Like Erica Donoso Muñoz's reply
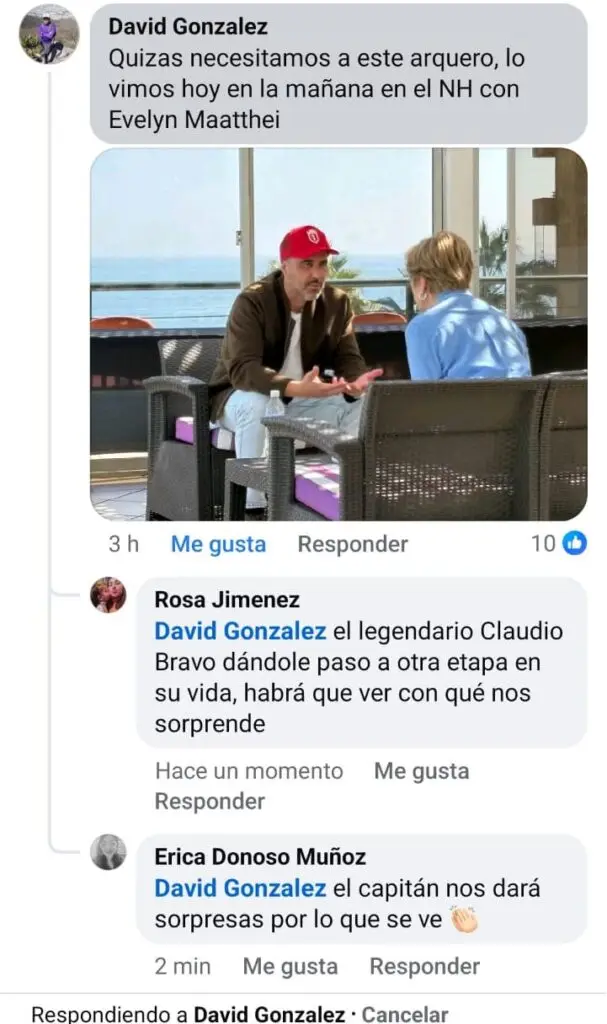607x1024 pixels. pyautogui.click(x=290, y=966)
